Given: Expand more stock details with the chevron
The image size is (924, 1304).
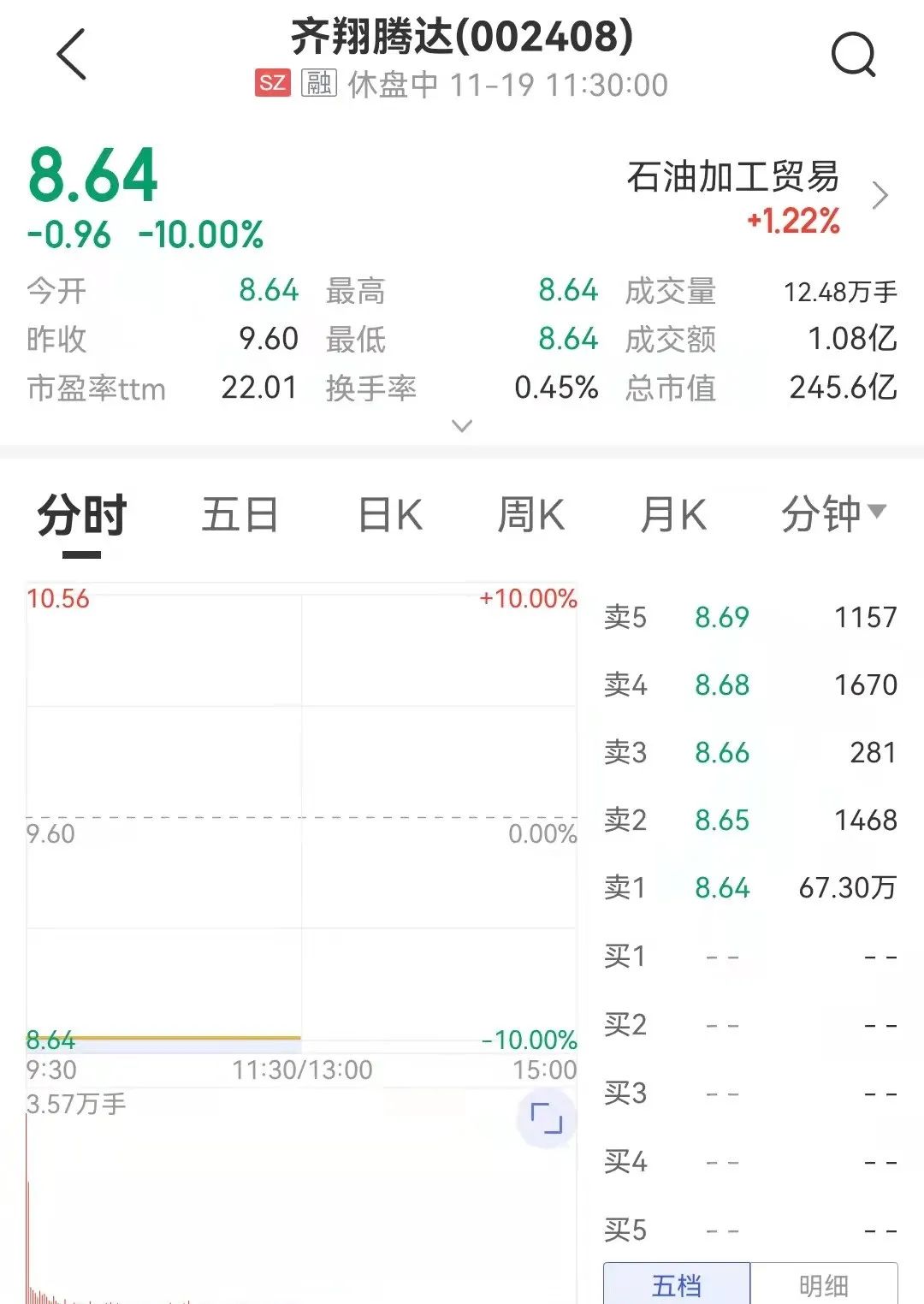Looking at the screenshot, I should [x=462, y=425].
